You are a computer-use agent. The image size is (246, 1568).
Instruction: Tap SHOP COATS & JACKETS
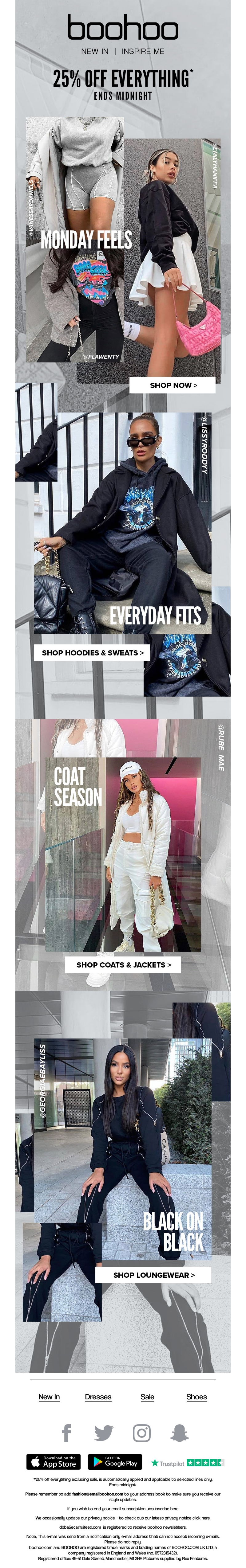tap(123, 964)
